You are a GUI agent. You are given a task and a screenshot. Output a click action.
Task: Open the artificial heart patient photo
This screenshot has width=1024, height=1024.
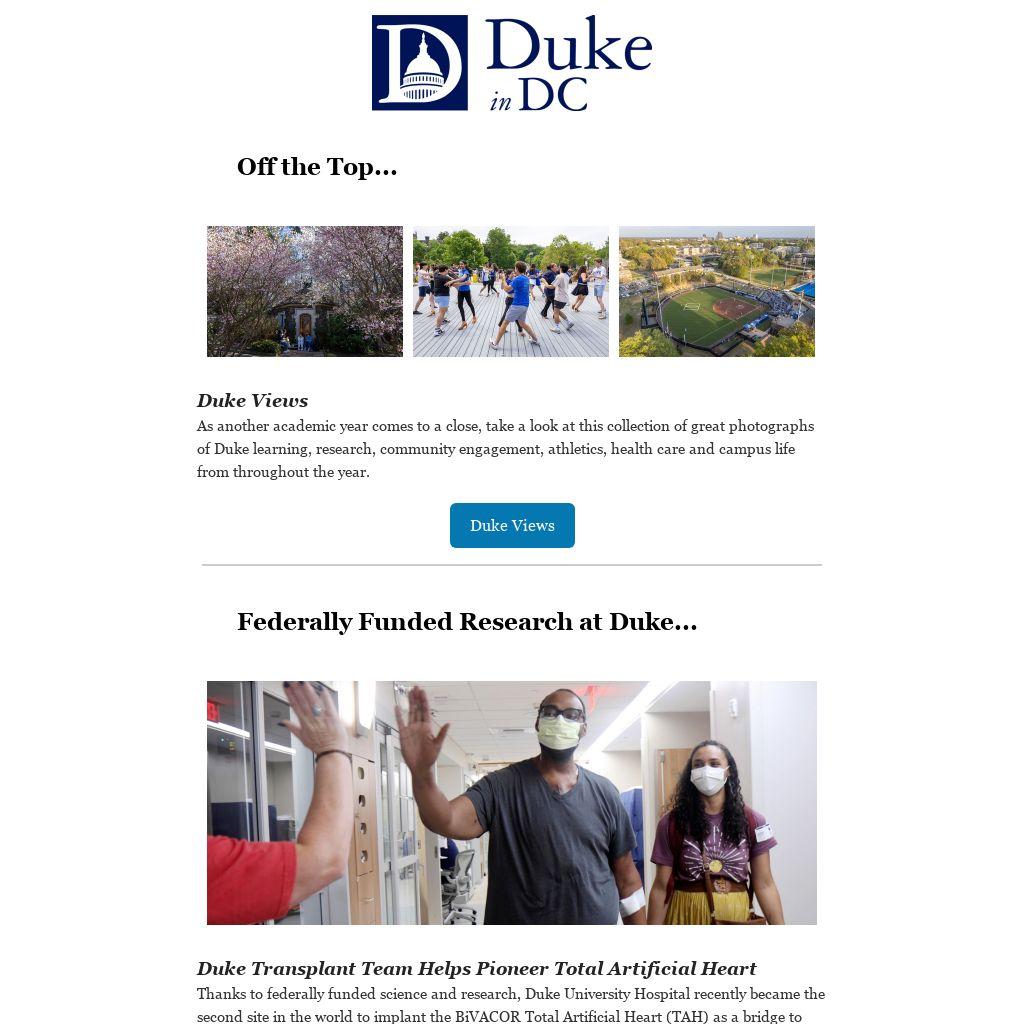coord(512,802)
